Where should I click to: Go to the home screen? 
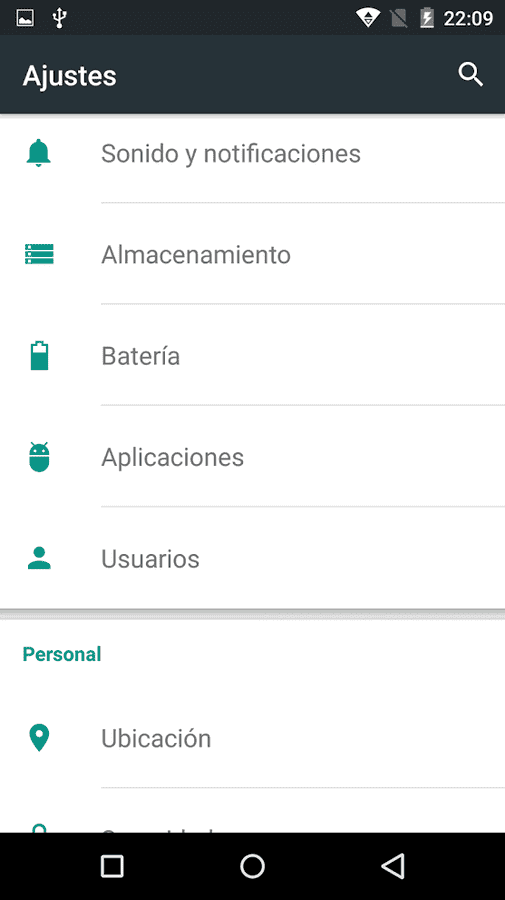click(x=252, y=866)
